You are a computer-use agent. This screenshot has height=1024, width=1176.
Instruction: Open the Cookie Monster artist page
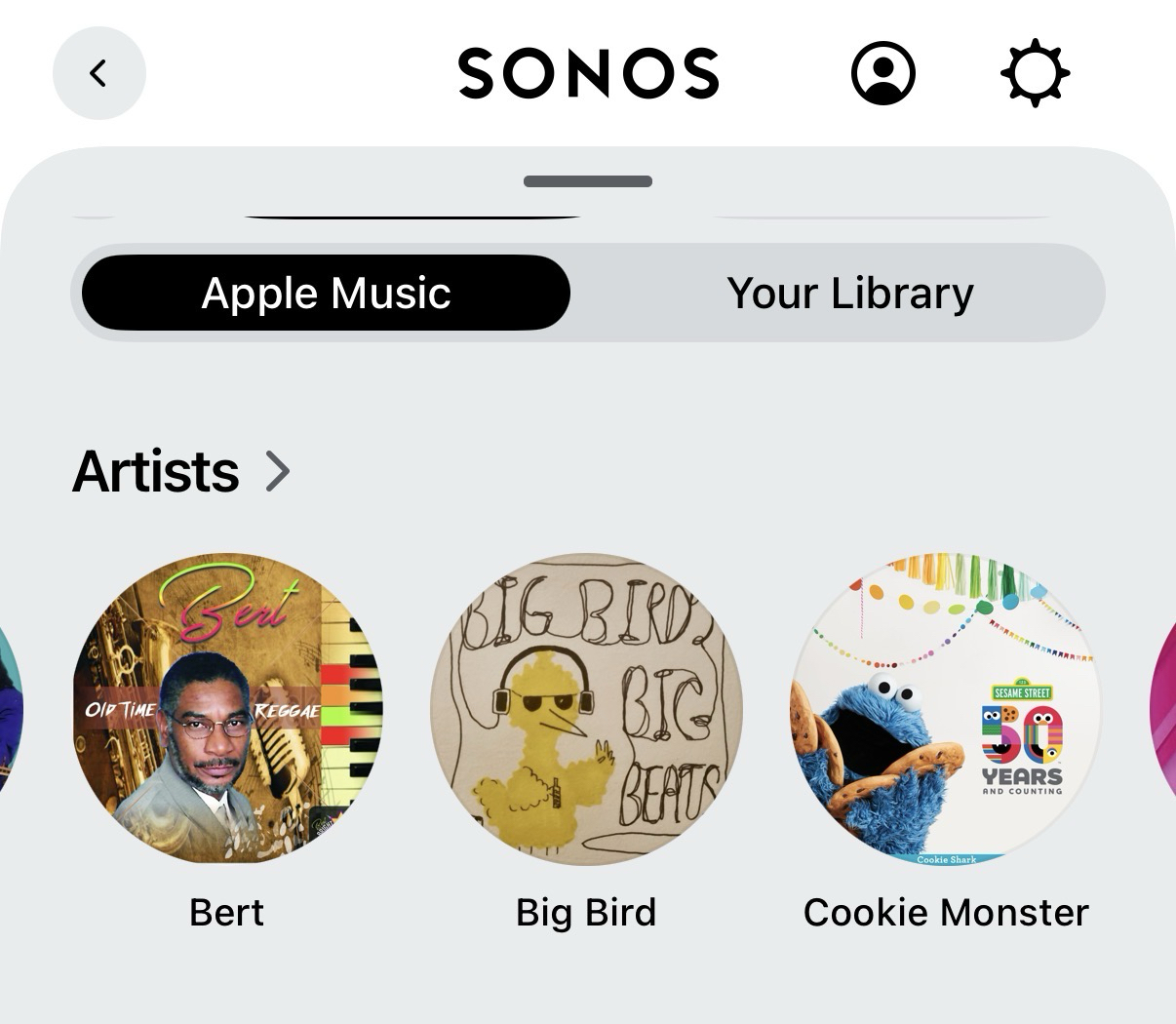[x=945, y=709]
